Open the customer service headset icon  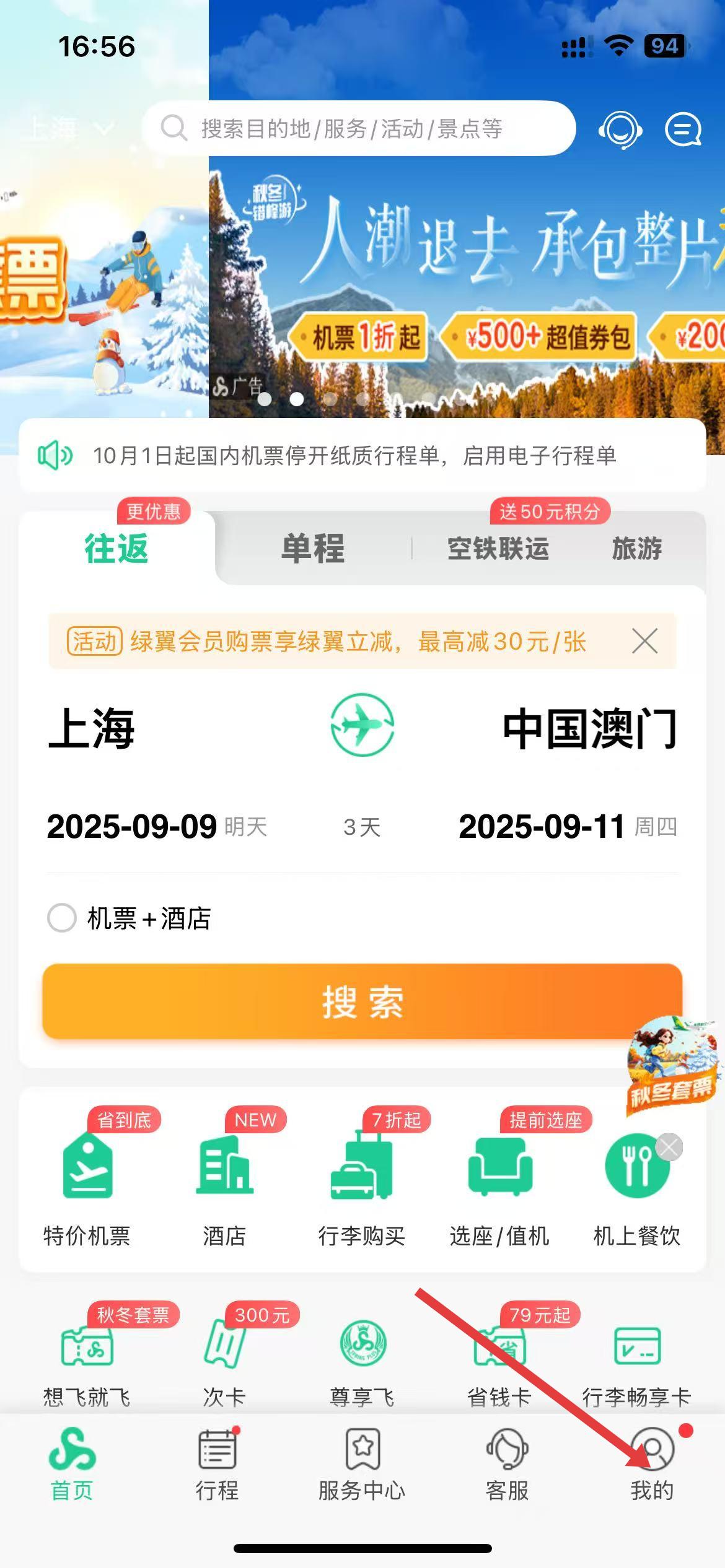point(620,130)
